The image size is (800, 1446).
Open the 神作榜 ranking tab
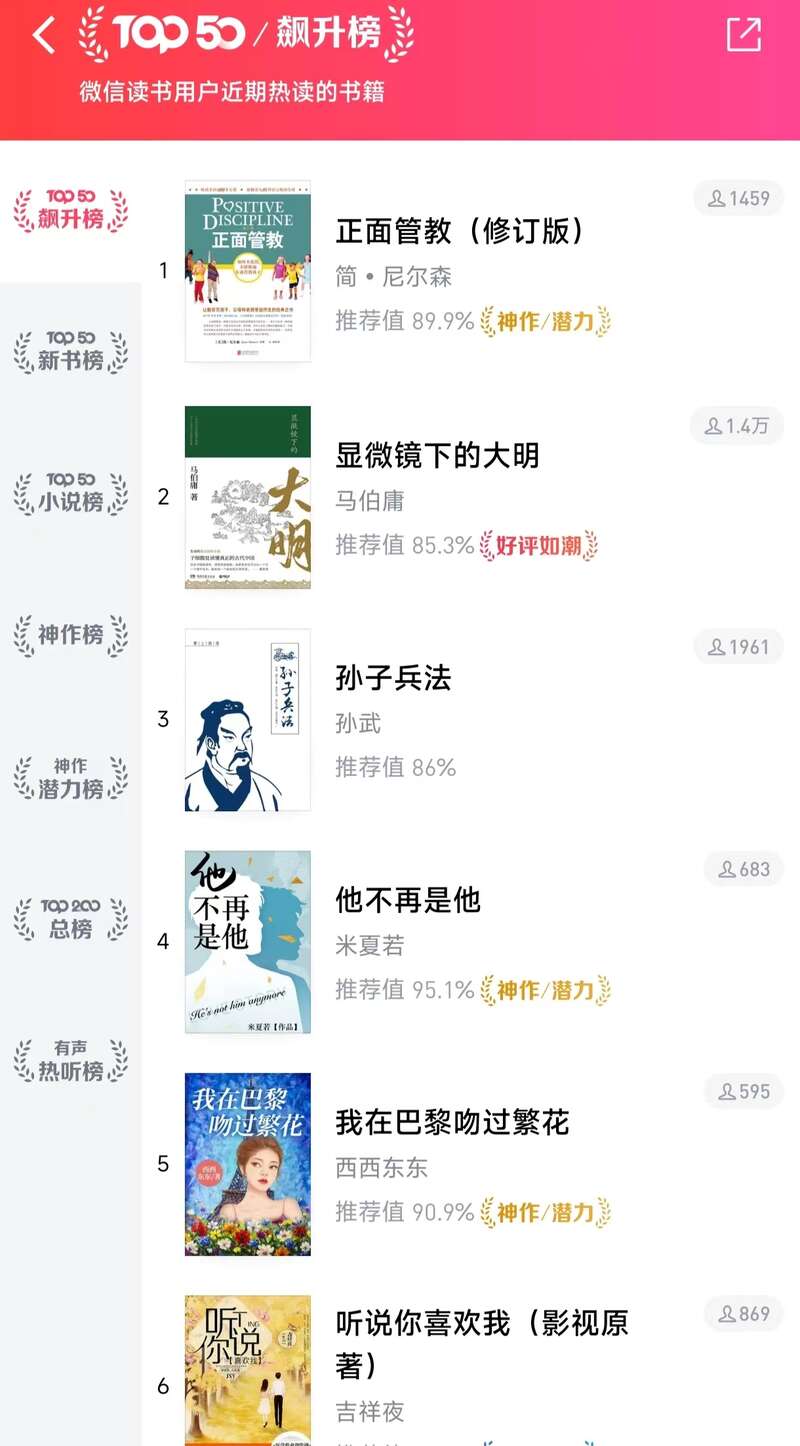click(x=71, y=635)
